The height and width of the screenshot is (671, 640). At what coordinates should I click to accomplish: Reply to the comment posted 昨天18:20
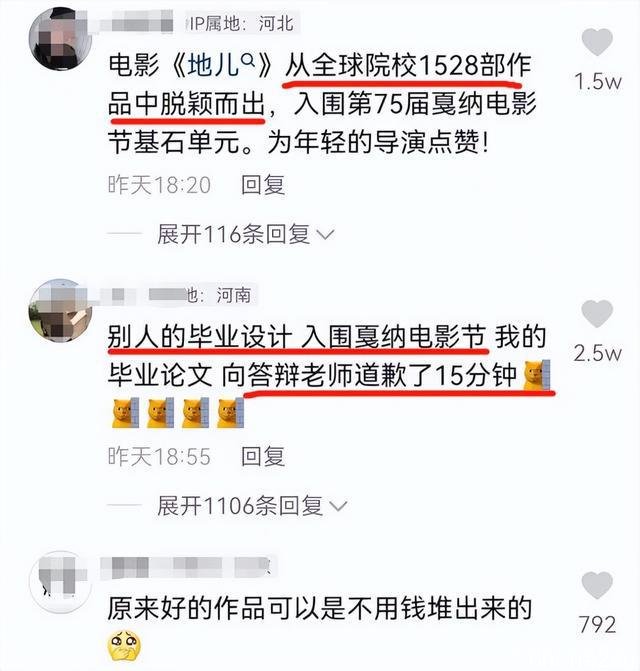tap(264, 185)
